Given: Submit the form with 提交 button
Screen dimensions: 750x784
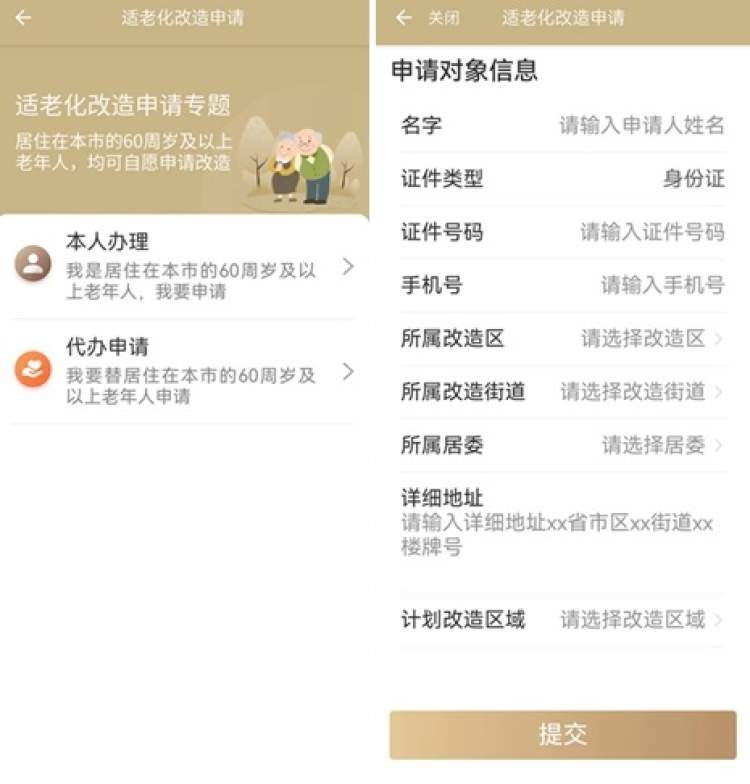Looking at the screenshot, I should (x=562, y=735).
